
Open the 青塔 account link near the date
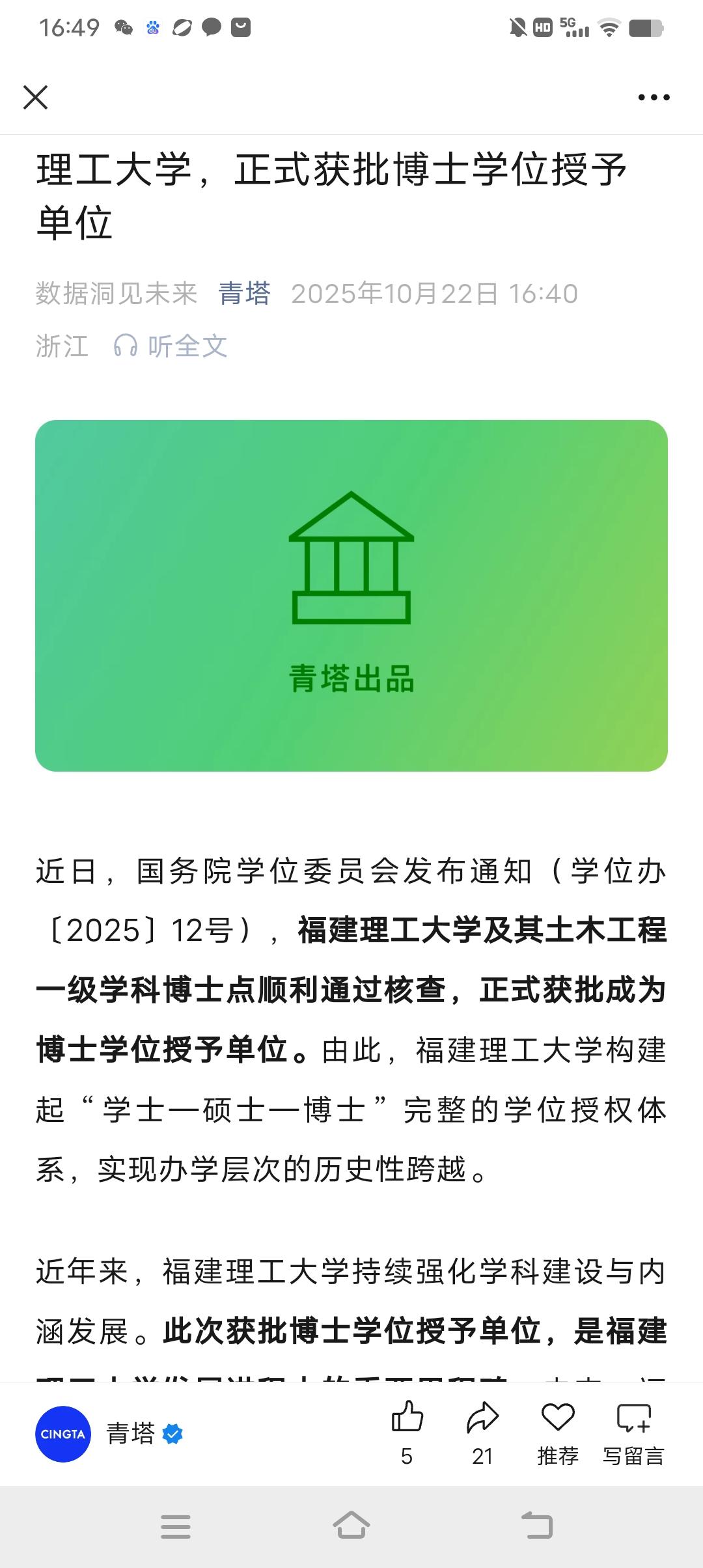tap(244, 294)
